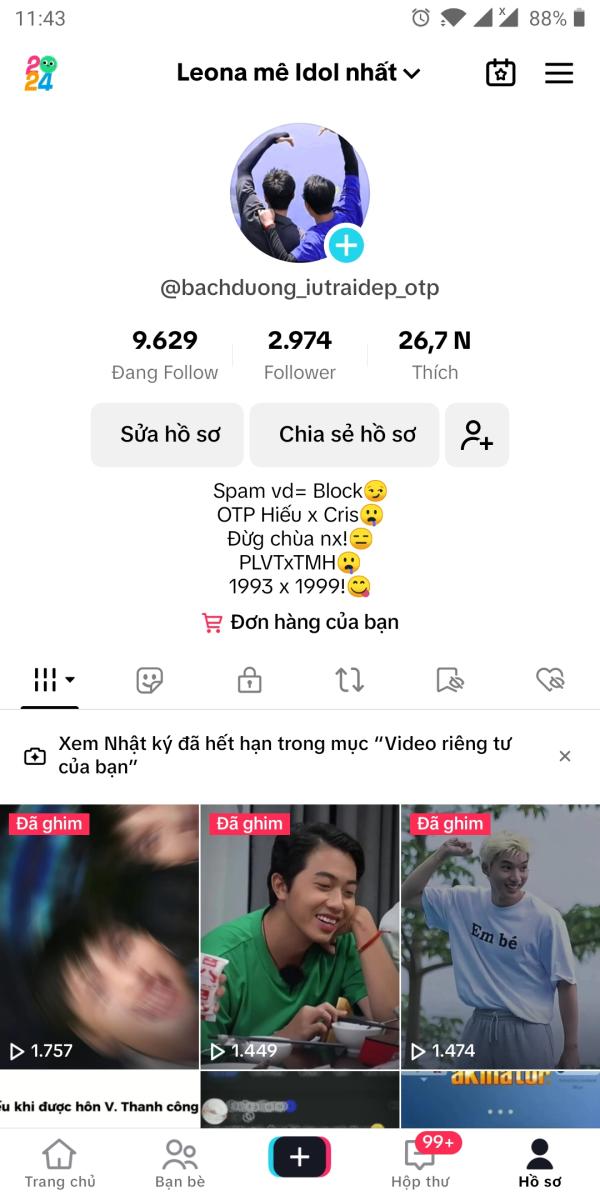View the Đang Follow list

tap(165, 355)
